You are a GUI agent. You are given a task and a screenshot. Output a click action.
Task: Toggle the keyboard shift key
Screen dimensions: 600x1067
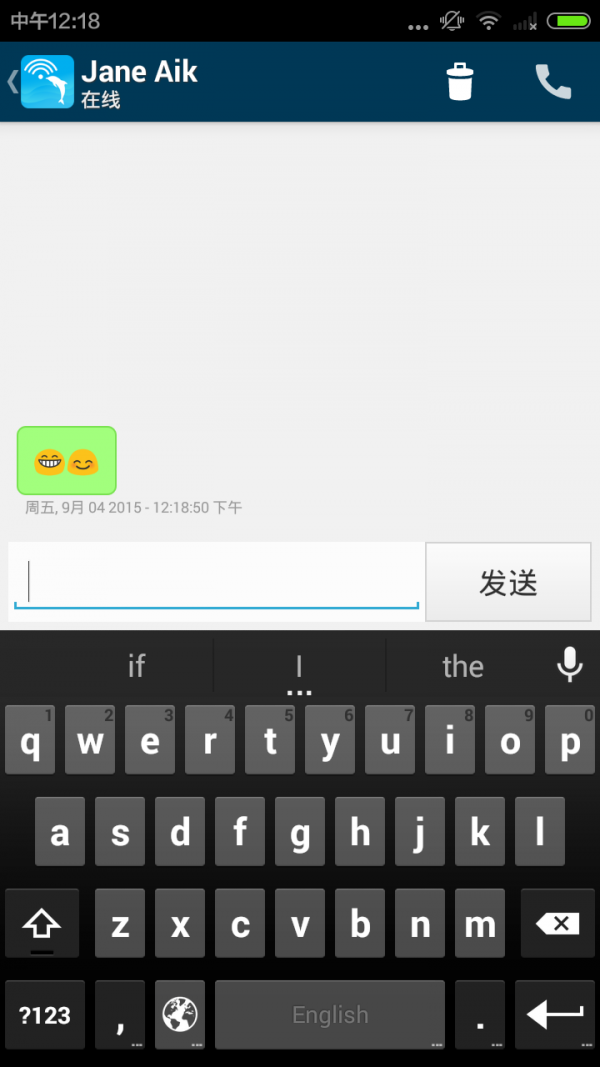42,925
